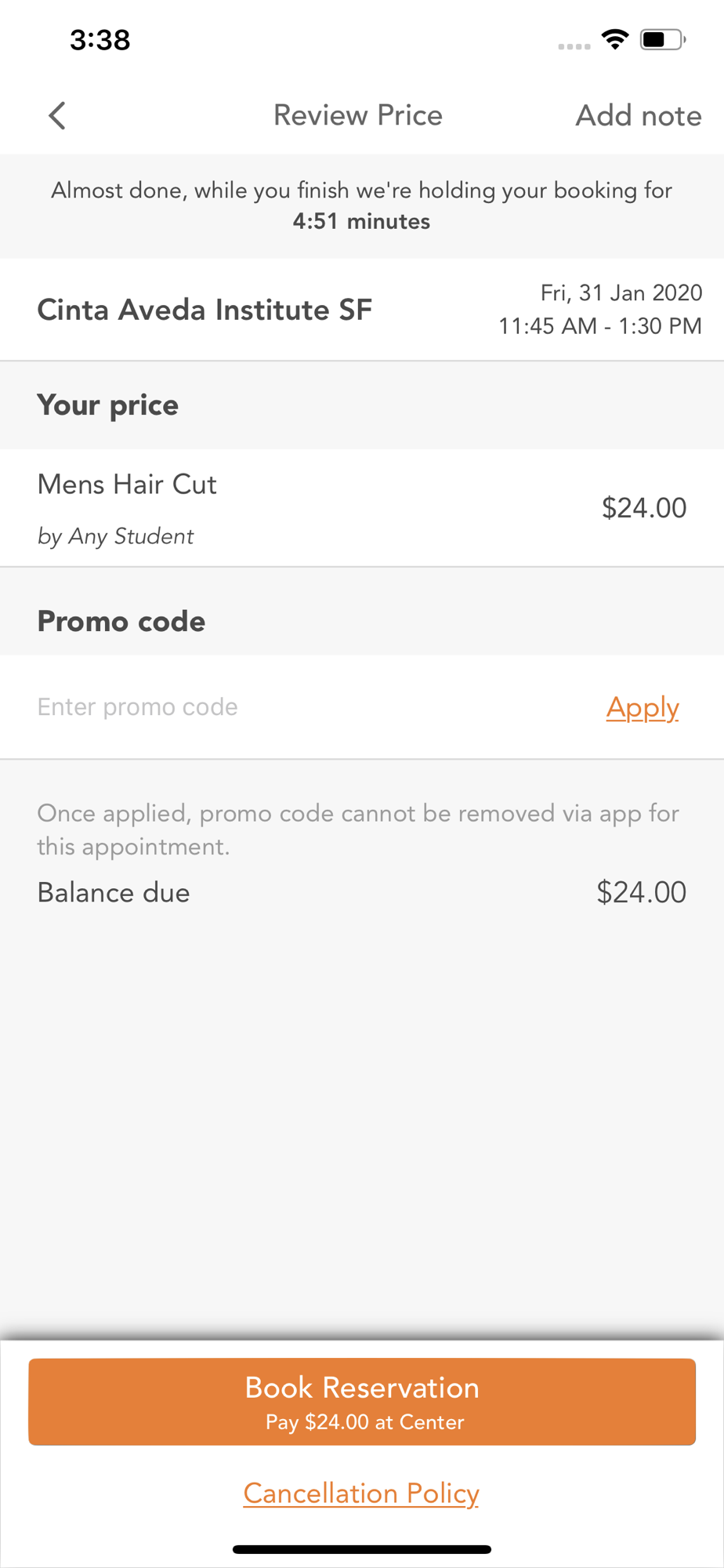Go back using the back arrow
Image resolution: width=724 pixels, height=1568 pixels.
click(57, 115)
